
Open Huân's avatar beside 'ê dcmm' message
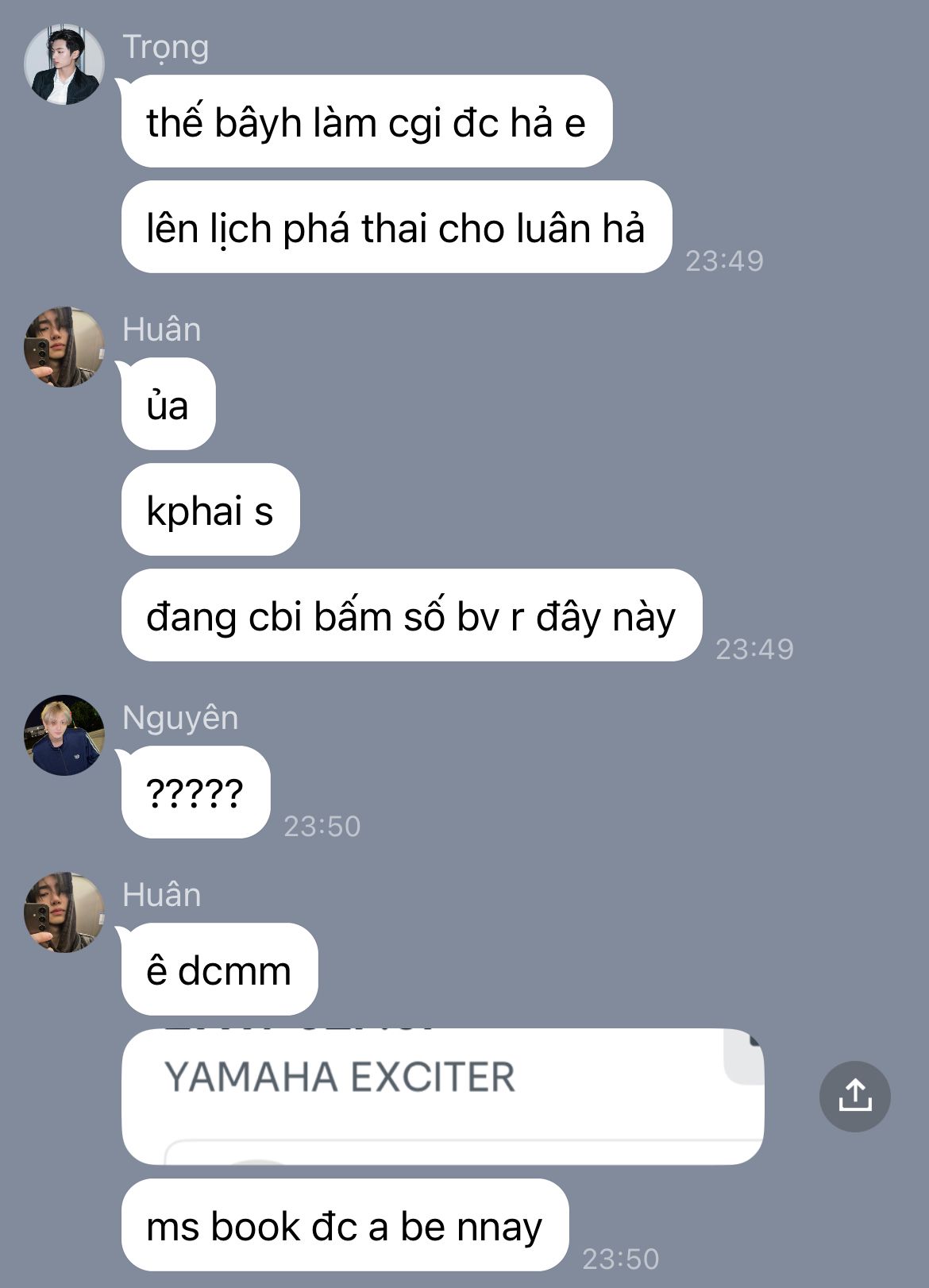[x=64, y=912]
